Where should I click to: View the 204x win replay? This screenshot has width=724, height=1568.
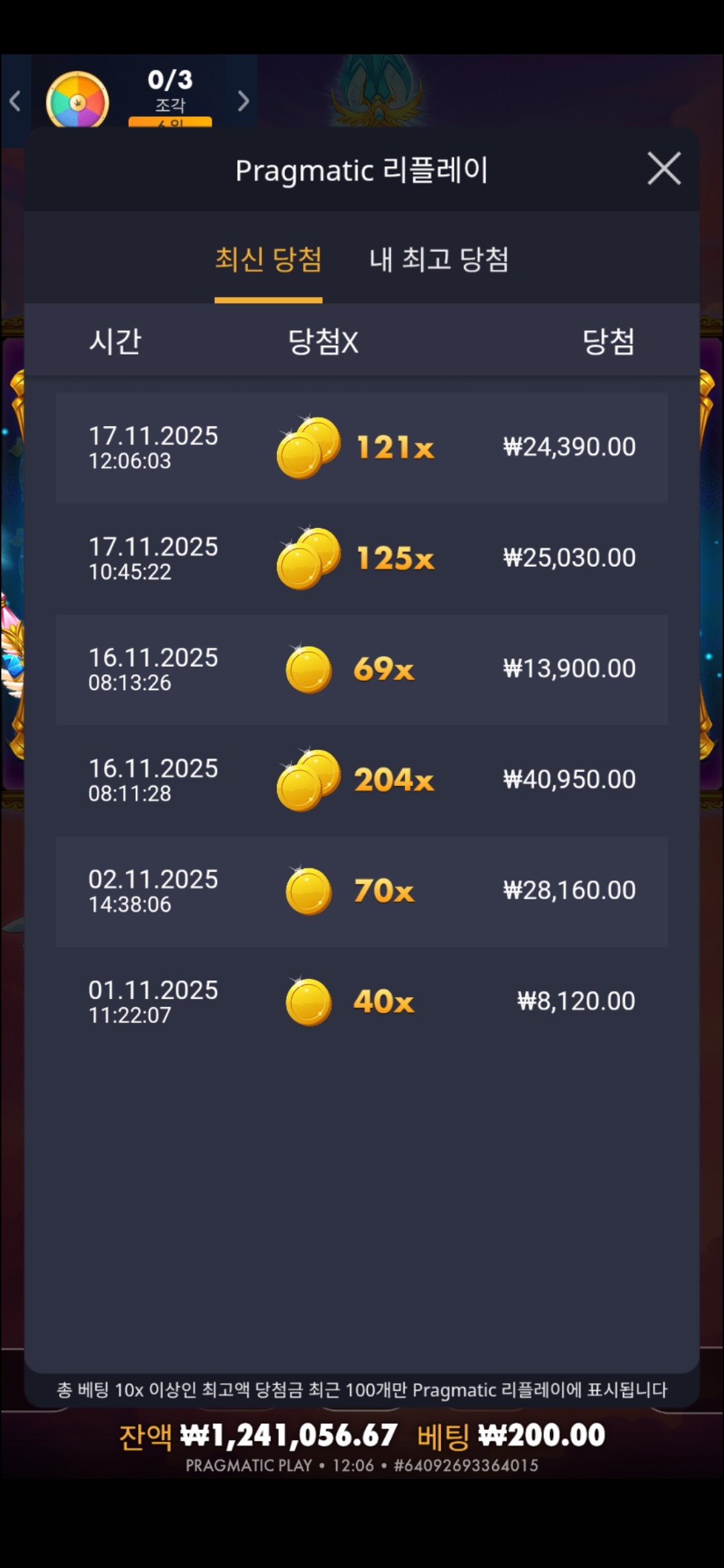(x=362, y=780)
